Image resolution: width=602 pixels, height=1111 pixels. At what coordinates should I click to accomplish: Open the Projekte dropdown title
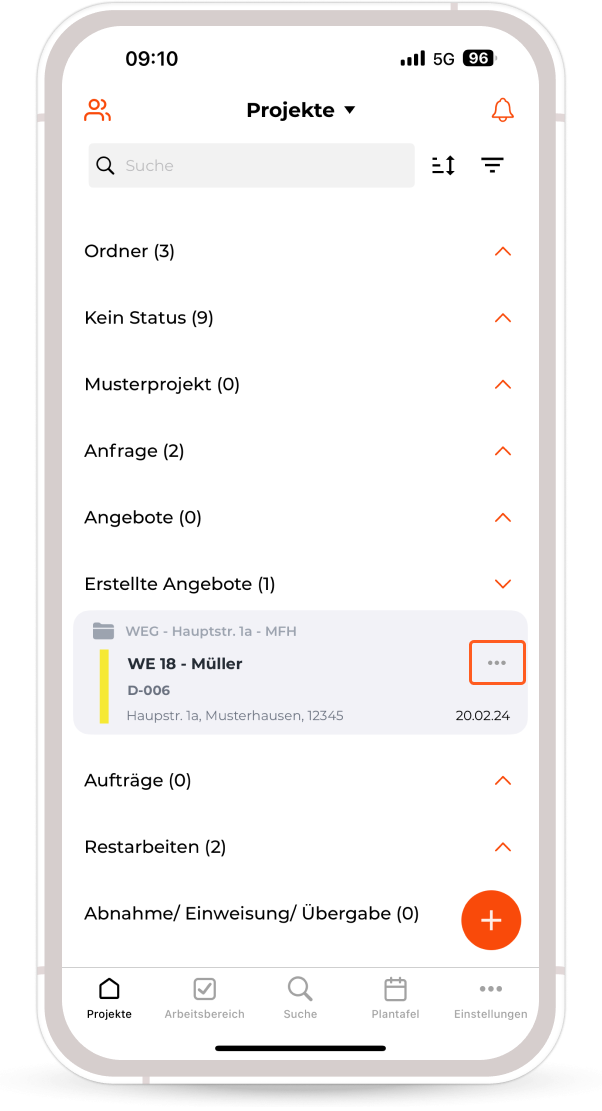(x=300, y=110)
